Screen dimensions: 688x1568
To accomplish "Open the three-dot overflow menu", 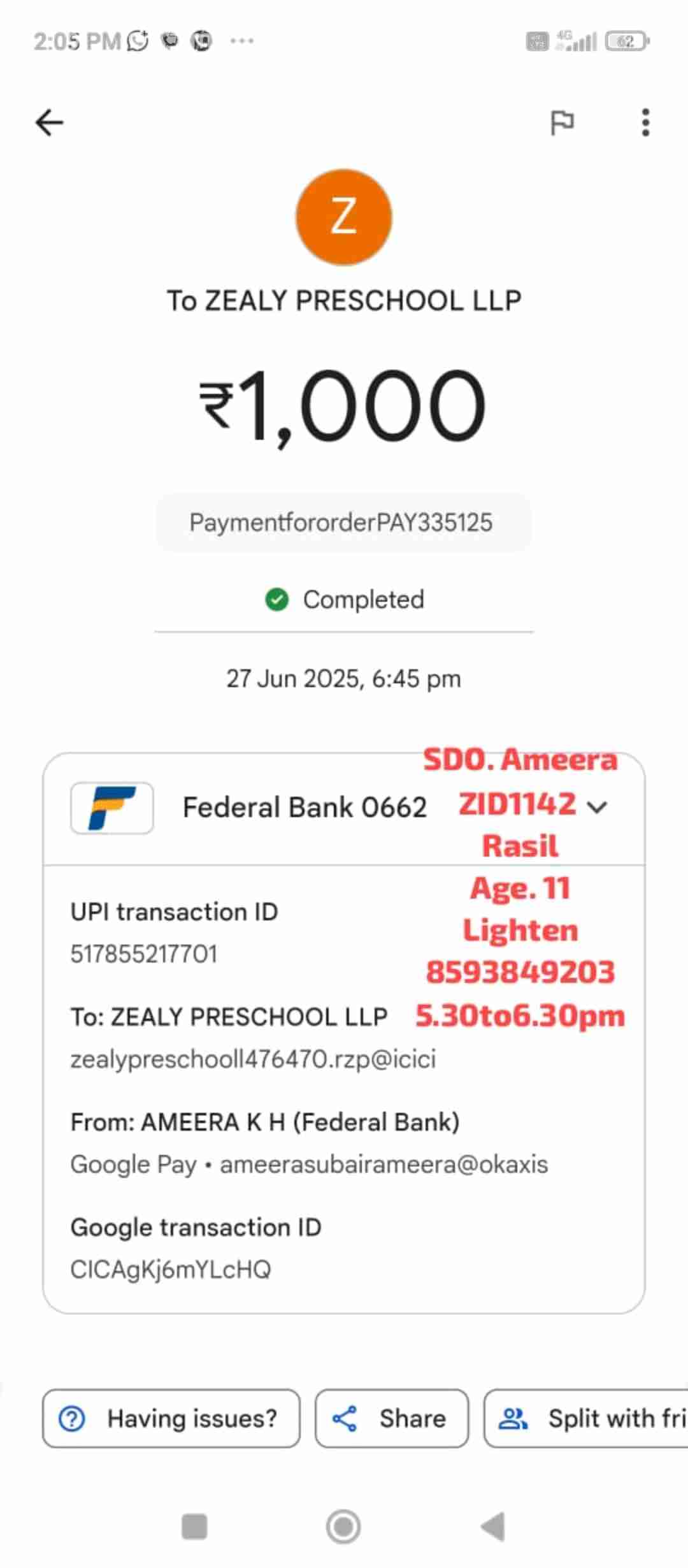I will [645, 122].
